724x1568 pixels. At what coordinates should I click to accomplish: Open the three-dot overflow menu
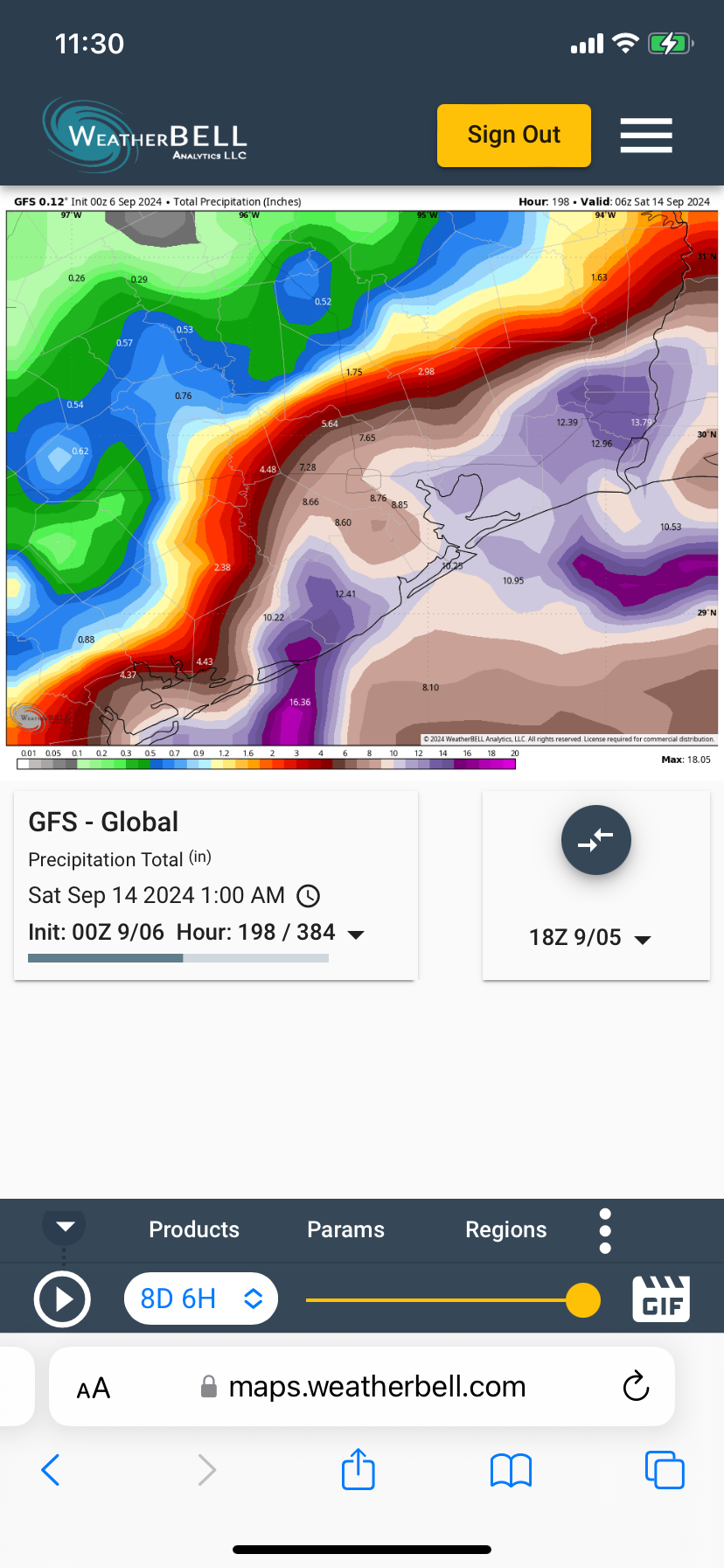(605, 1230)
